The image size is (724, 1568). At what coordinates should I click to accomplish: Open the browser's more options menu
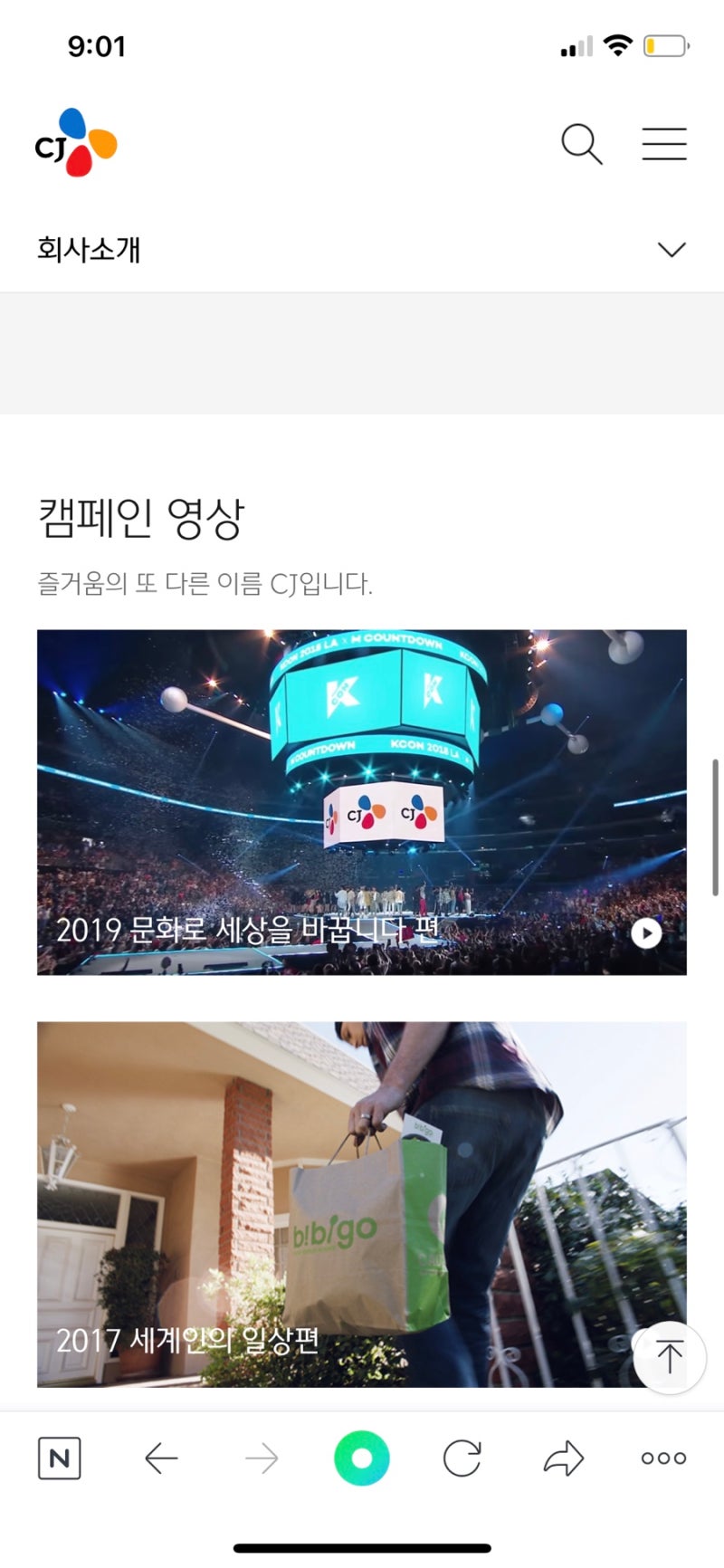click(663, 1458)
